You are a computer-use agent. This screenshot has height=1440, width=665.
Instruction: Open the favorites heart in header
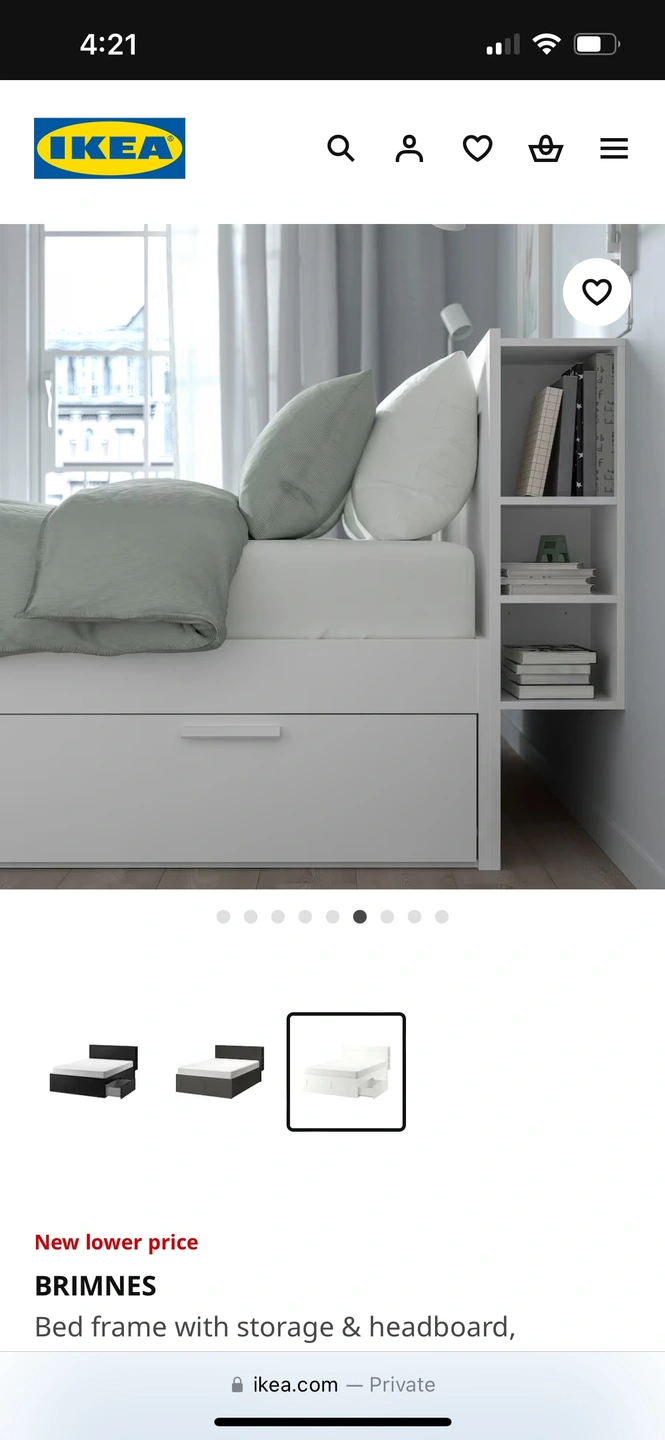(477, 149)
